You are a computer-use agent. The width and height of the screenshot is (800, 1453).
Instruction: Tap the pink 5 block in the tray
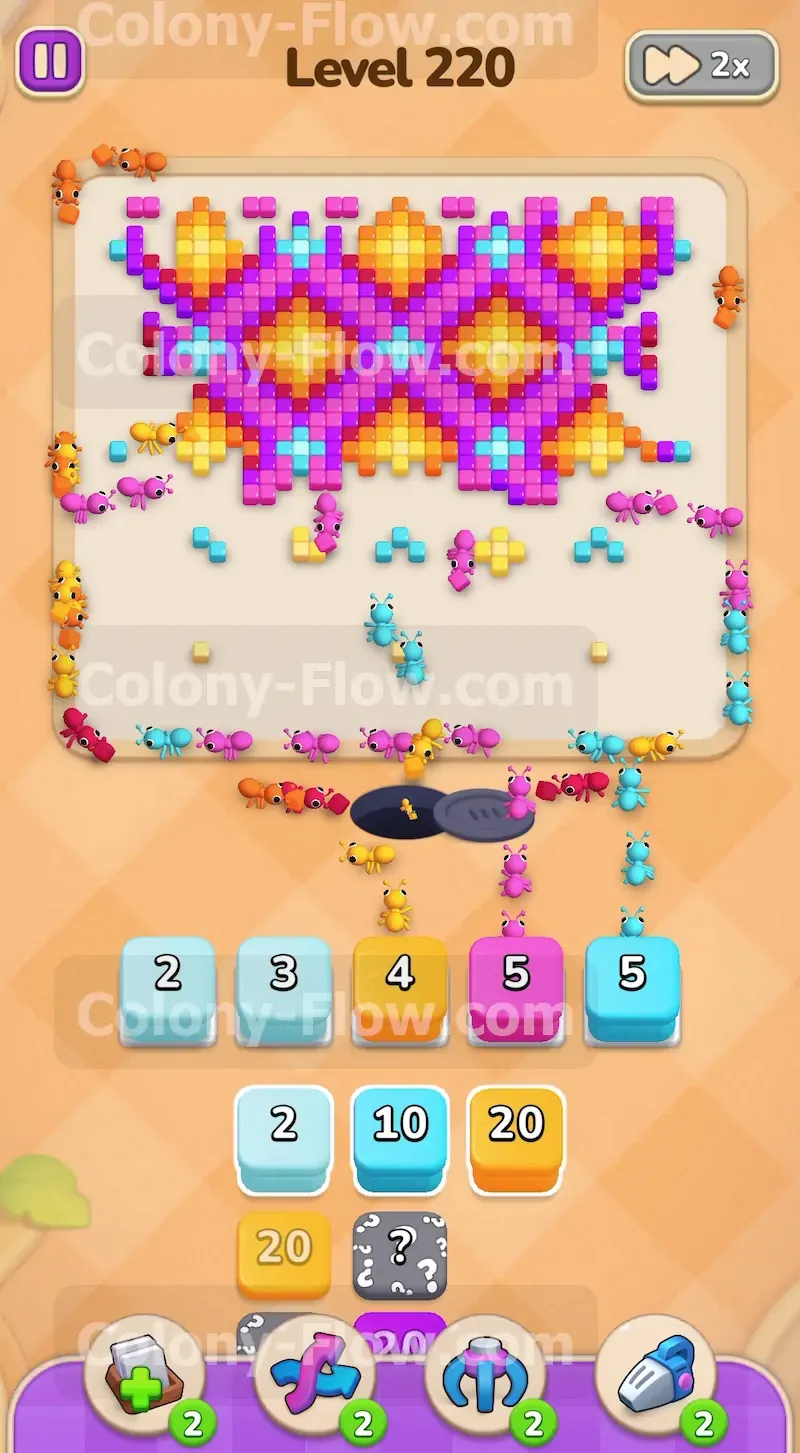pyautogui.click(x=516, y=989)
